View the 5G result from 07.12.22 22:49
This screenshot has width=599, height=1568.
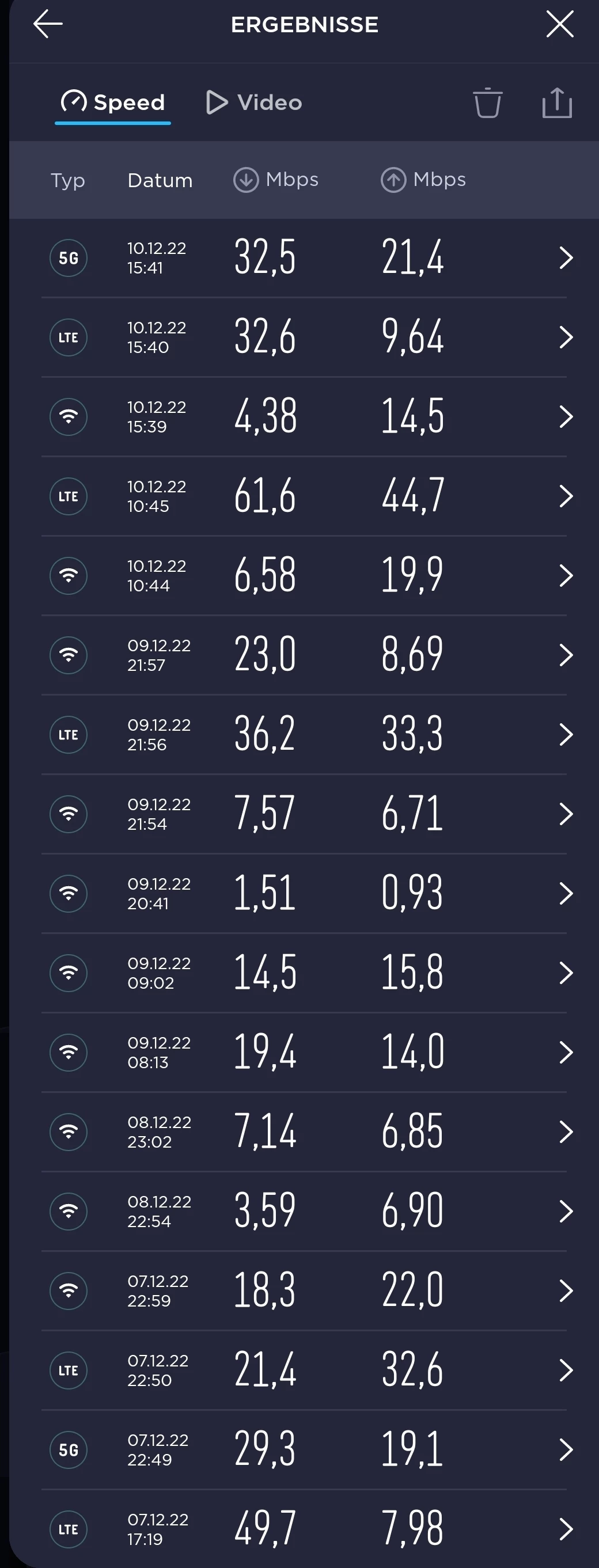[304, 1450]
